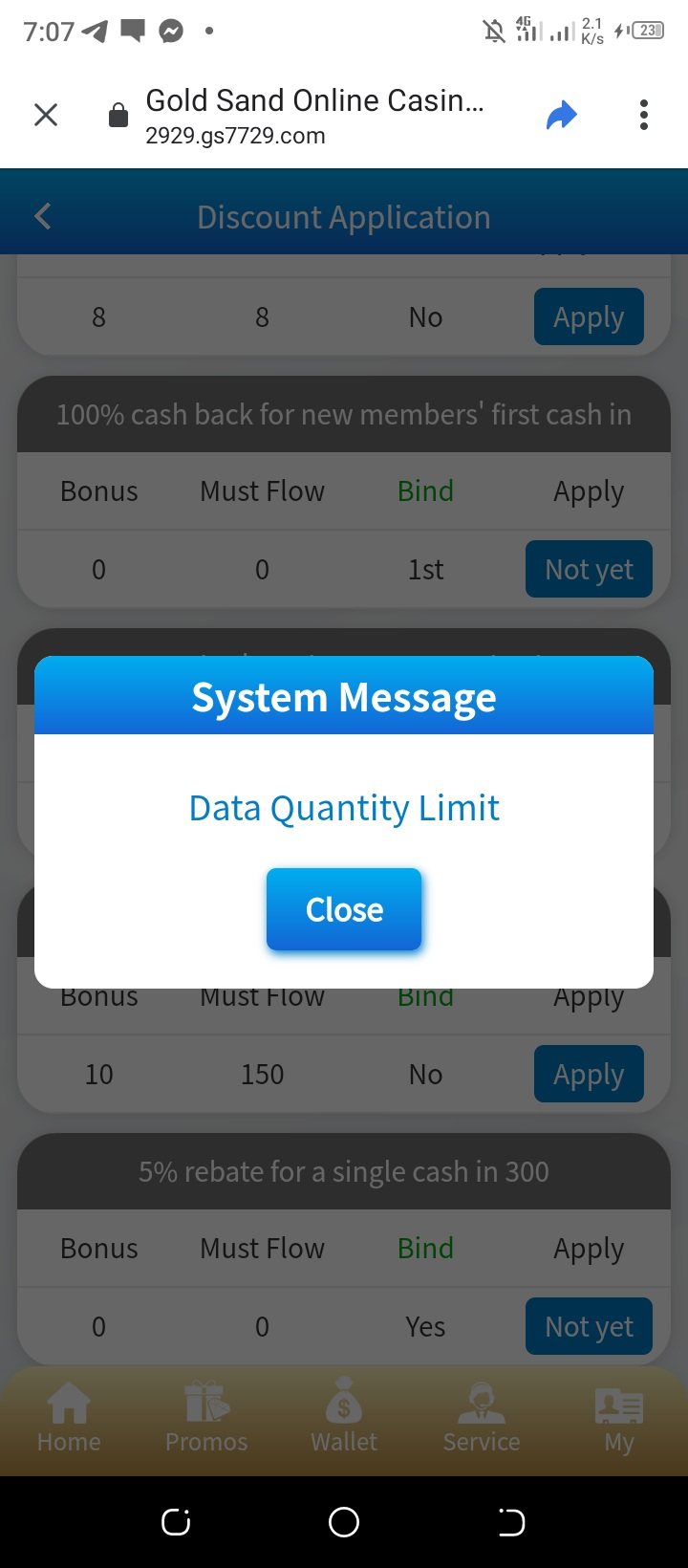
Task: Open the site info lock icon
Action: pos(118,116)
